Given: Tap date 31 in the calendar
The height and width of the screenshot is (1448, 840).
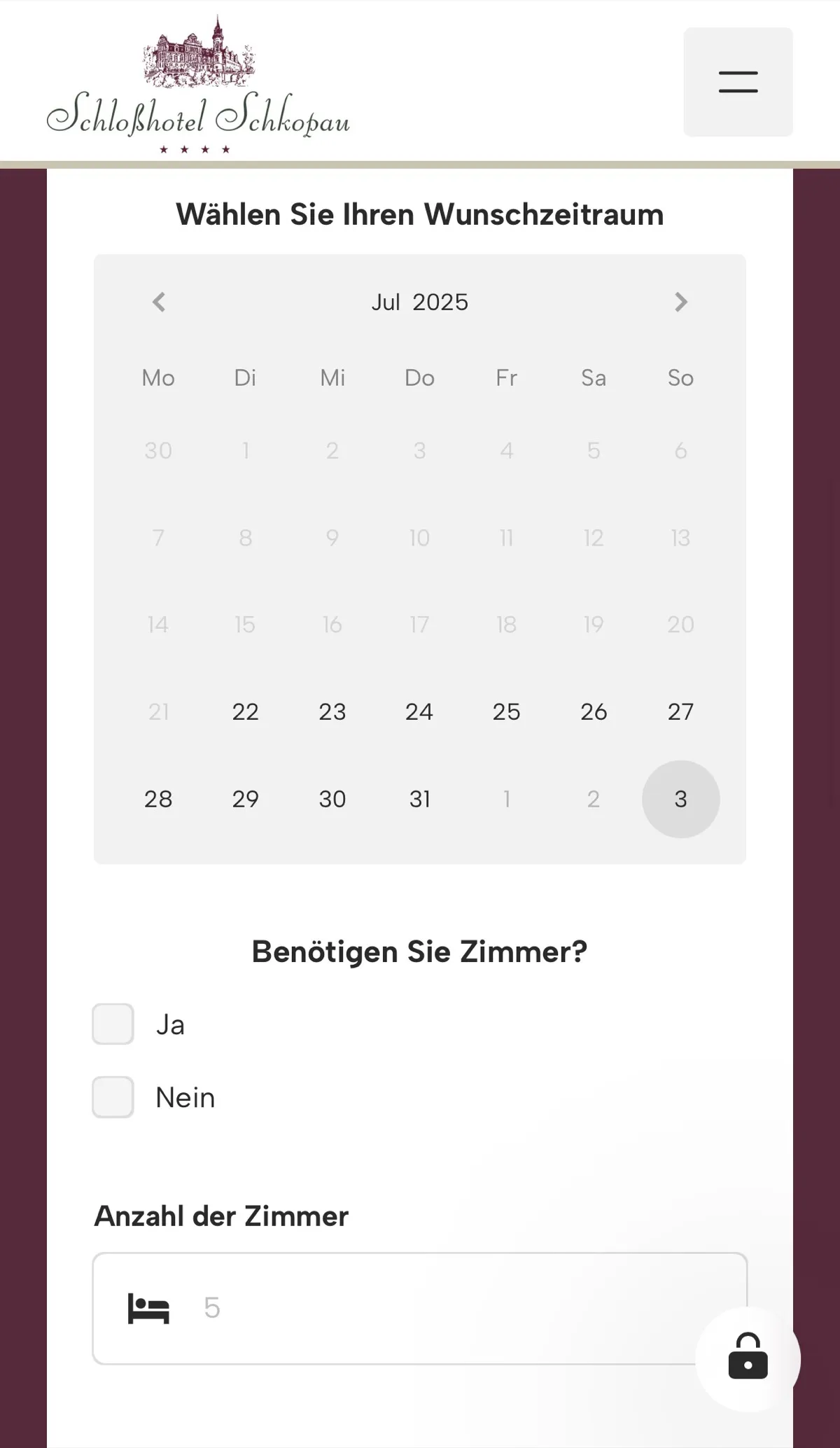Looking at the screenshot, I should coord(419,799).
